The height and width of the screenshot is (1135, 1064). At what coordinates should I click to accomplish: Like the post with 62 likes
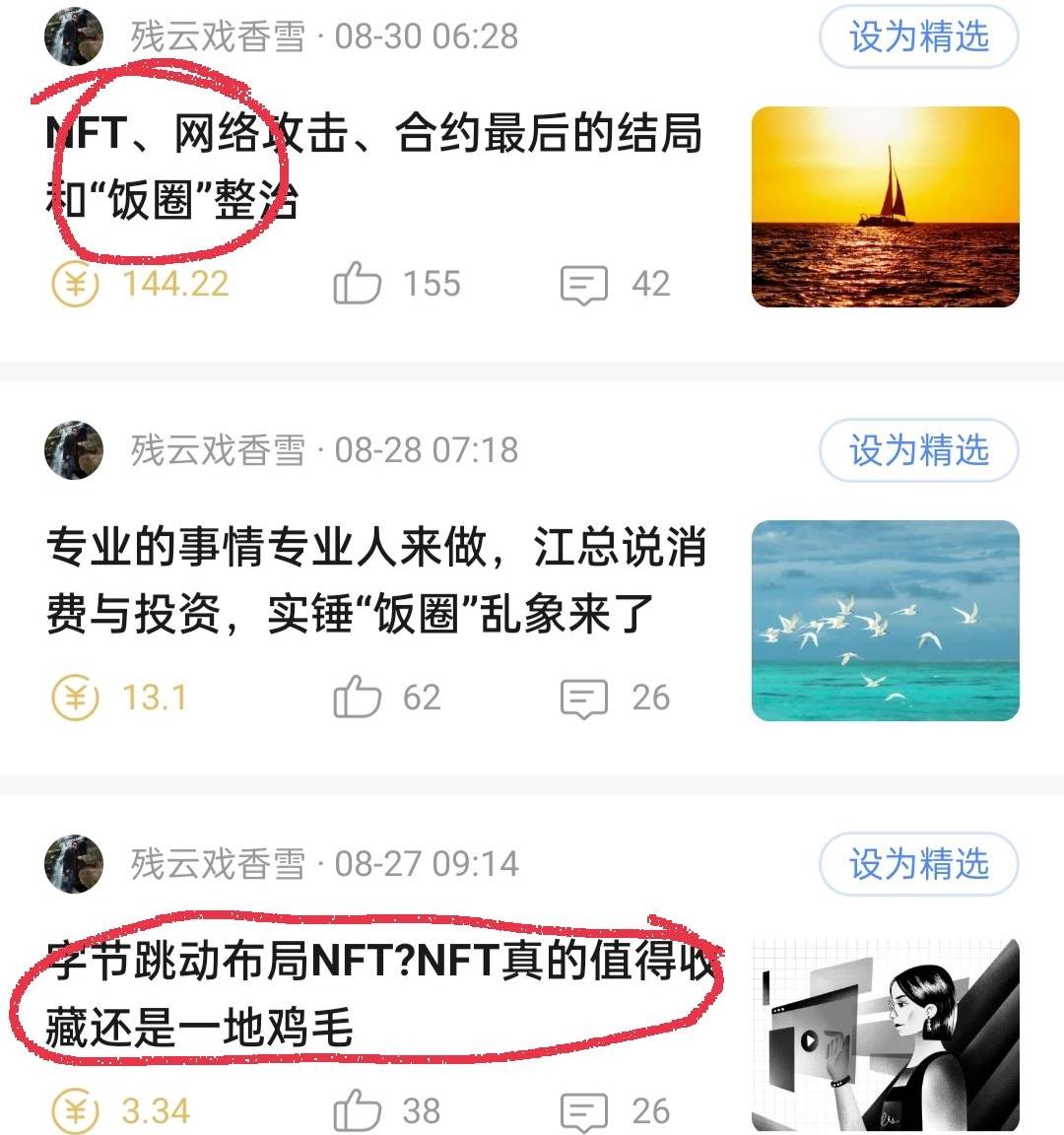click(x=358, y=699)
